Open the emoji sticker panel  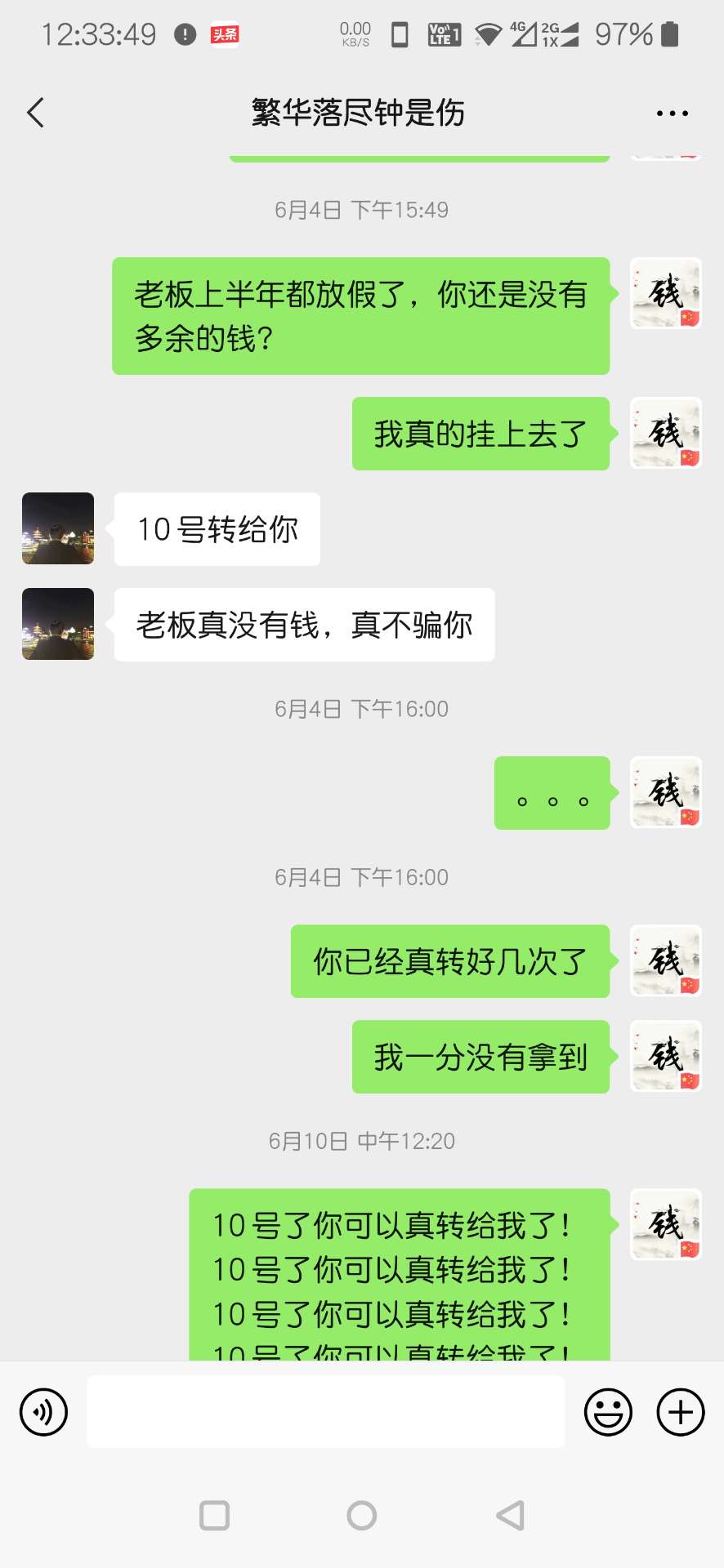pyautogui.click(x=608, y=1412)
